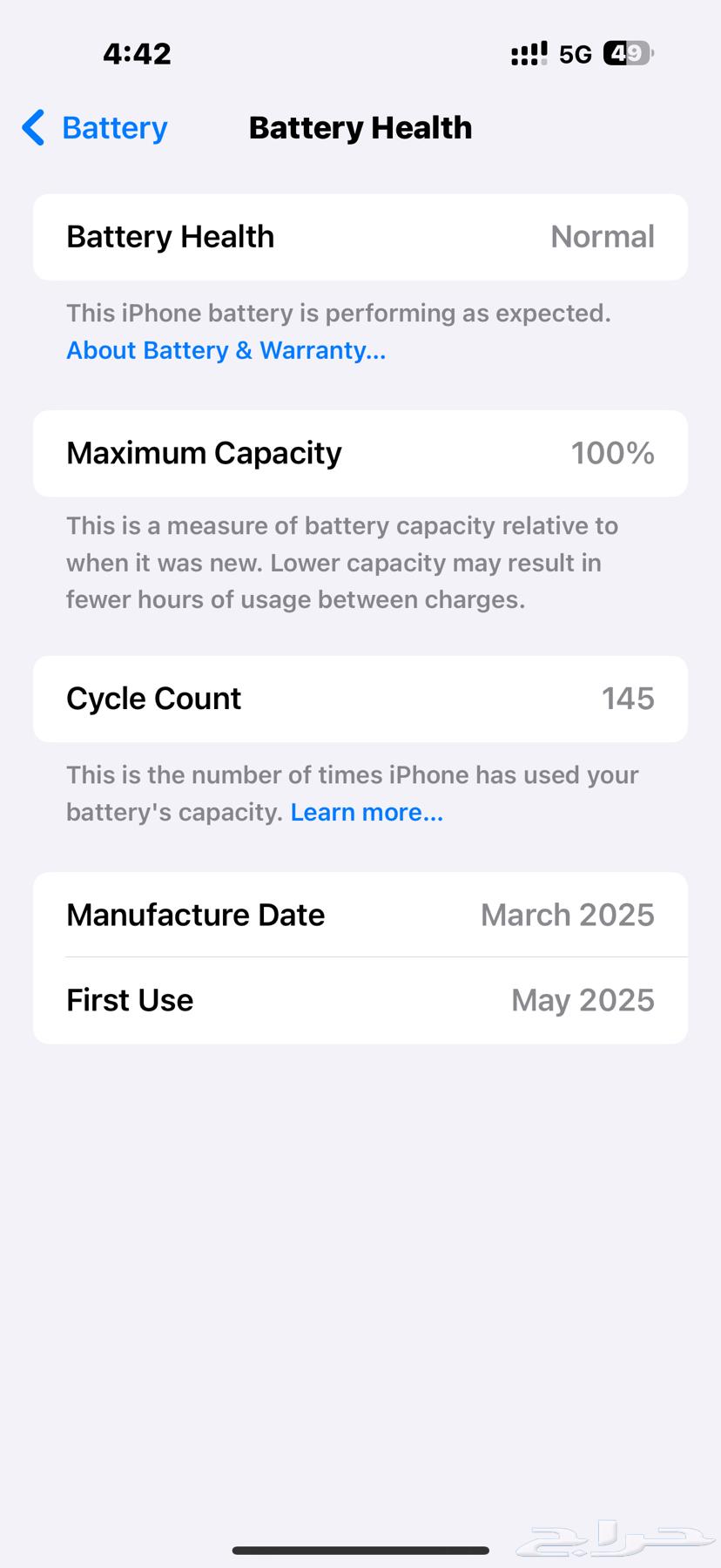This screenshot has height=1568, width=721.
Task: Tap the Maximum Capacity 100% row
Action: (x=360, y=453)
